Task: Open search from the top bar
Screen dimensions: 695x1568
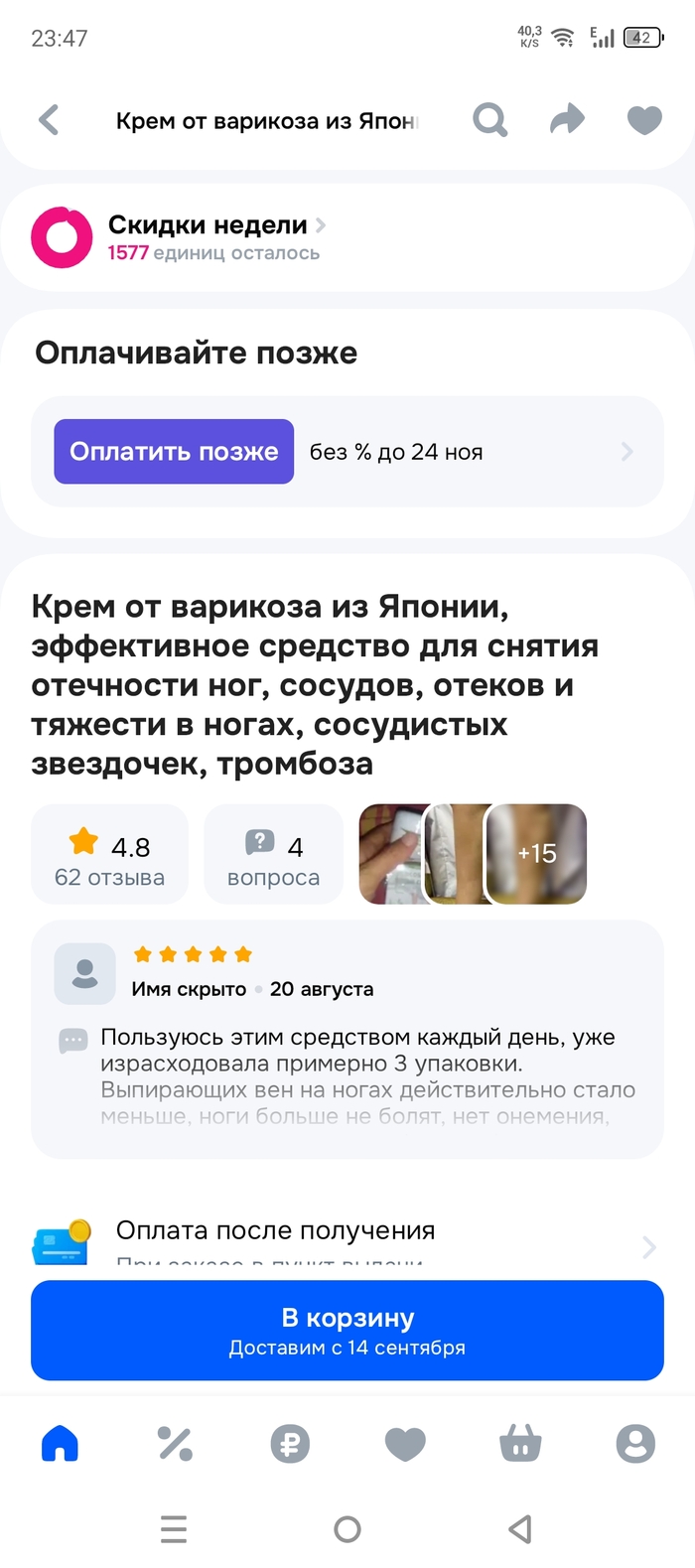Action: 489,120
